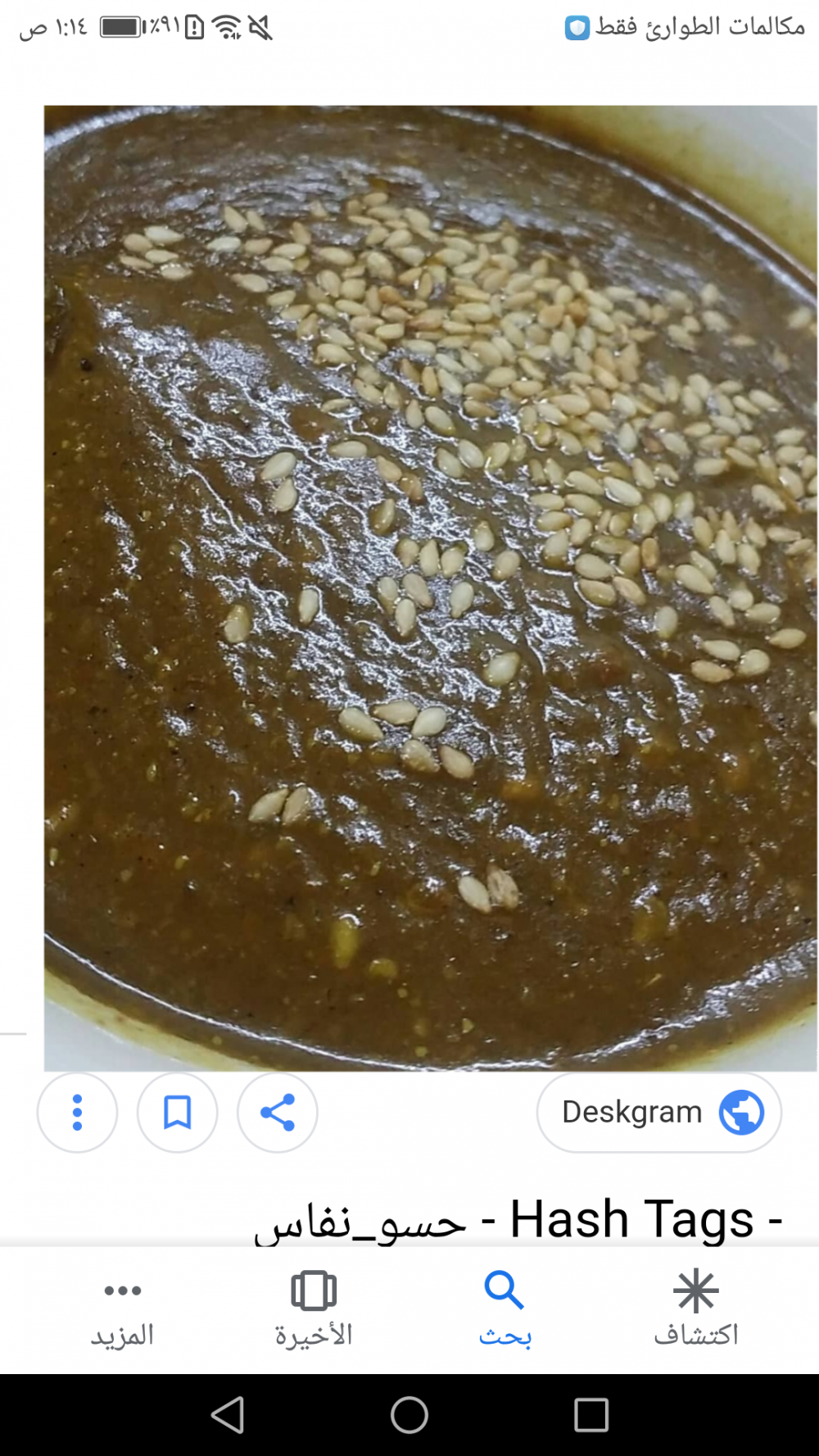Go back with the system back button
Image resolution: width=819 pixels, height=1456 pixels.
tap(228, 1415)
